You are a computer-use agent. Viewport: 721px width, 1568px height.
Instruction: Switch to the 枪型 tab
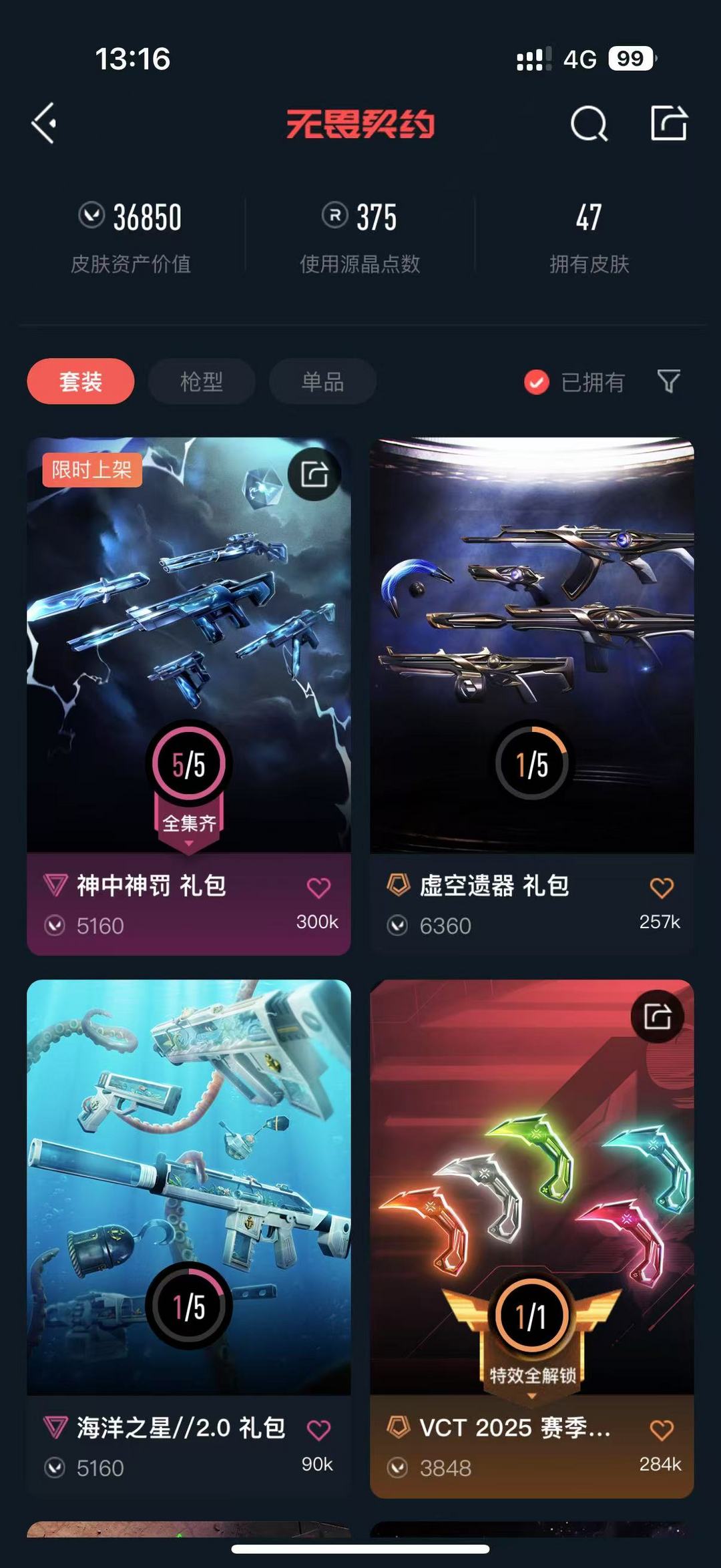pos(201,381)
